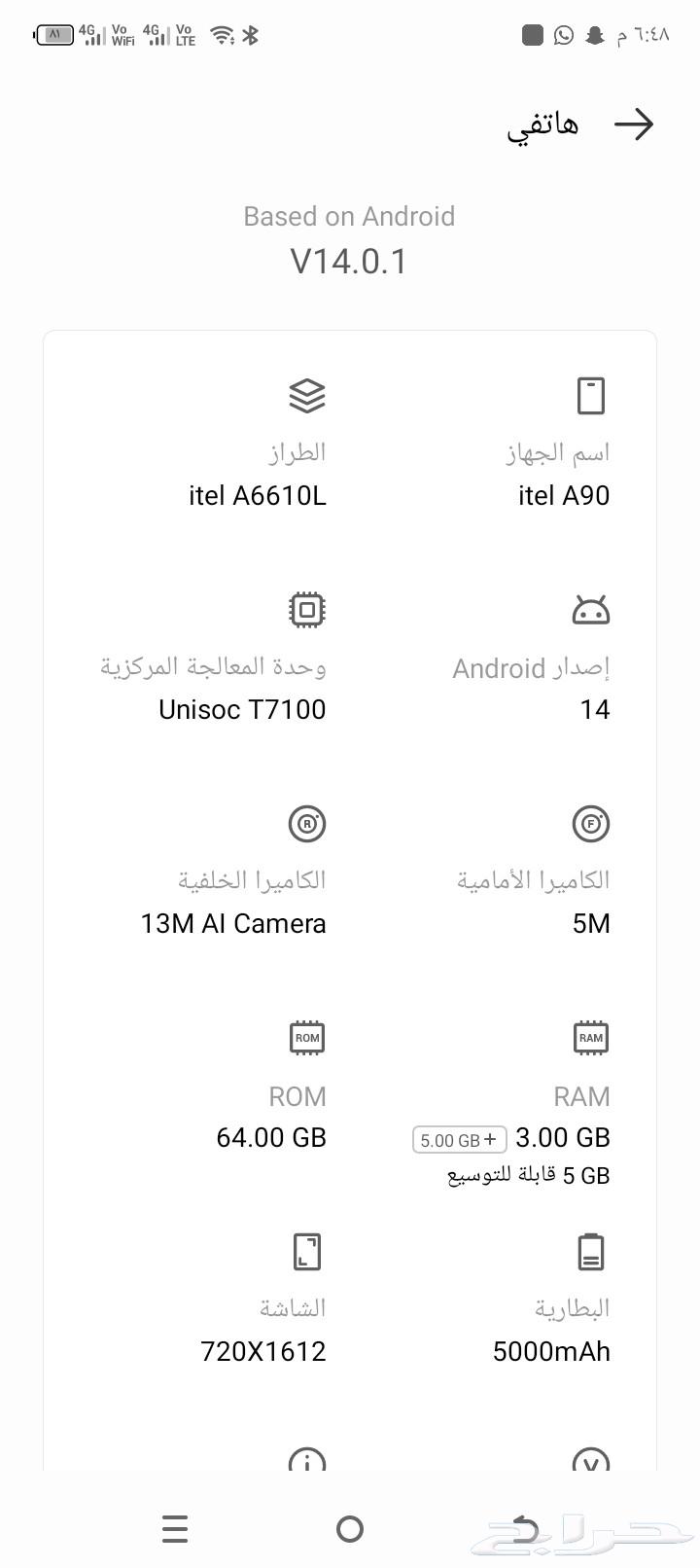Tap the back navigation arrow at bottom
The image size is (700, 1568).
524,1529
